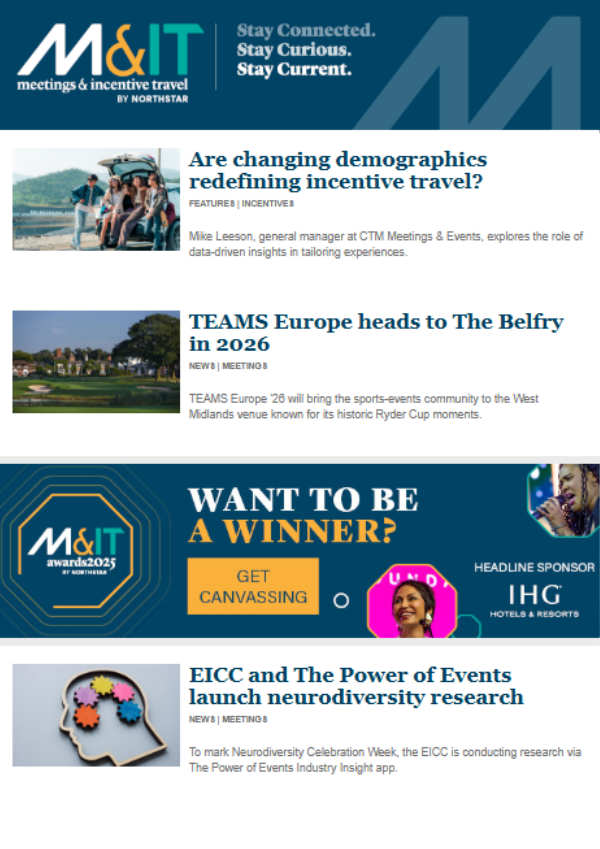
Task: Open the EICC neurodiversity research article
Action: click(356, 685)
